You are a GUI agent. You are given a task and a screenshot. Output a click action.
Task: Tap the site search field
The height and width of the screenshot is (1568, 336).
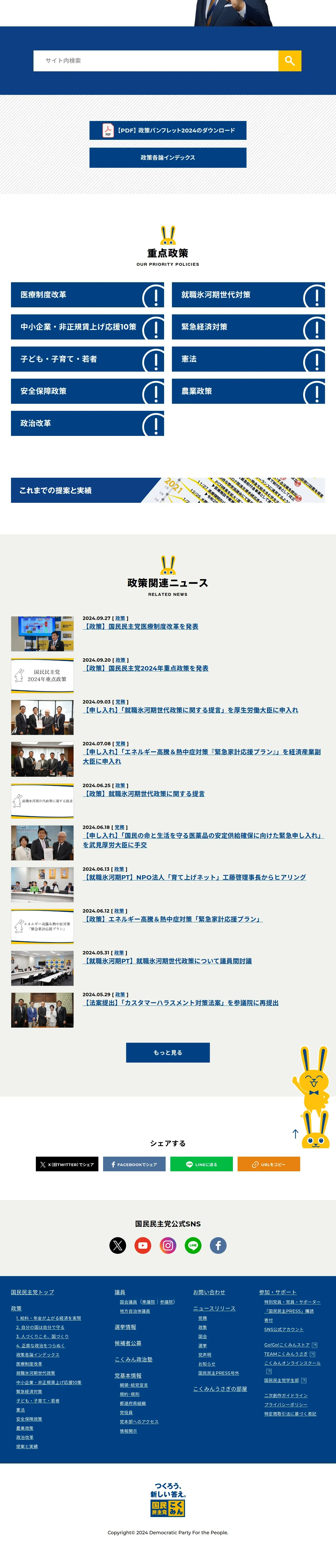point(155,61)
